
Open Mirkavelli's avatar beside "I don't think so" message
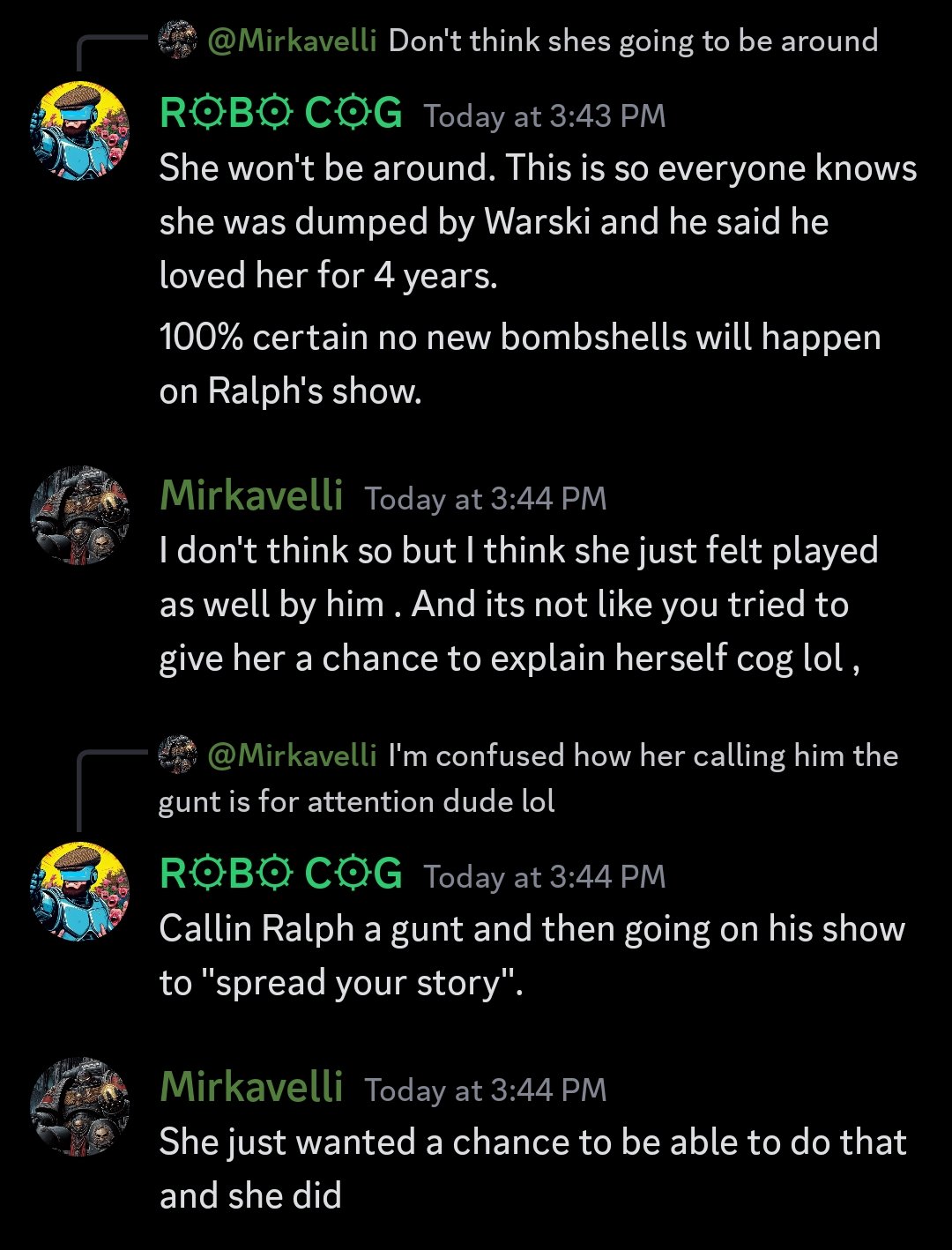[80, 514]
